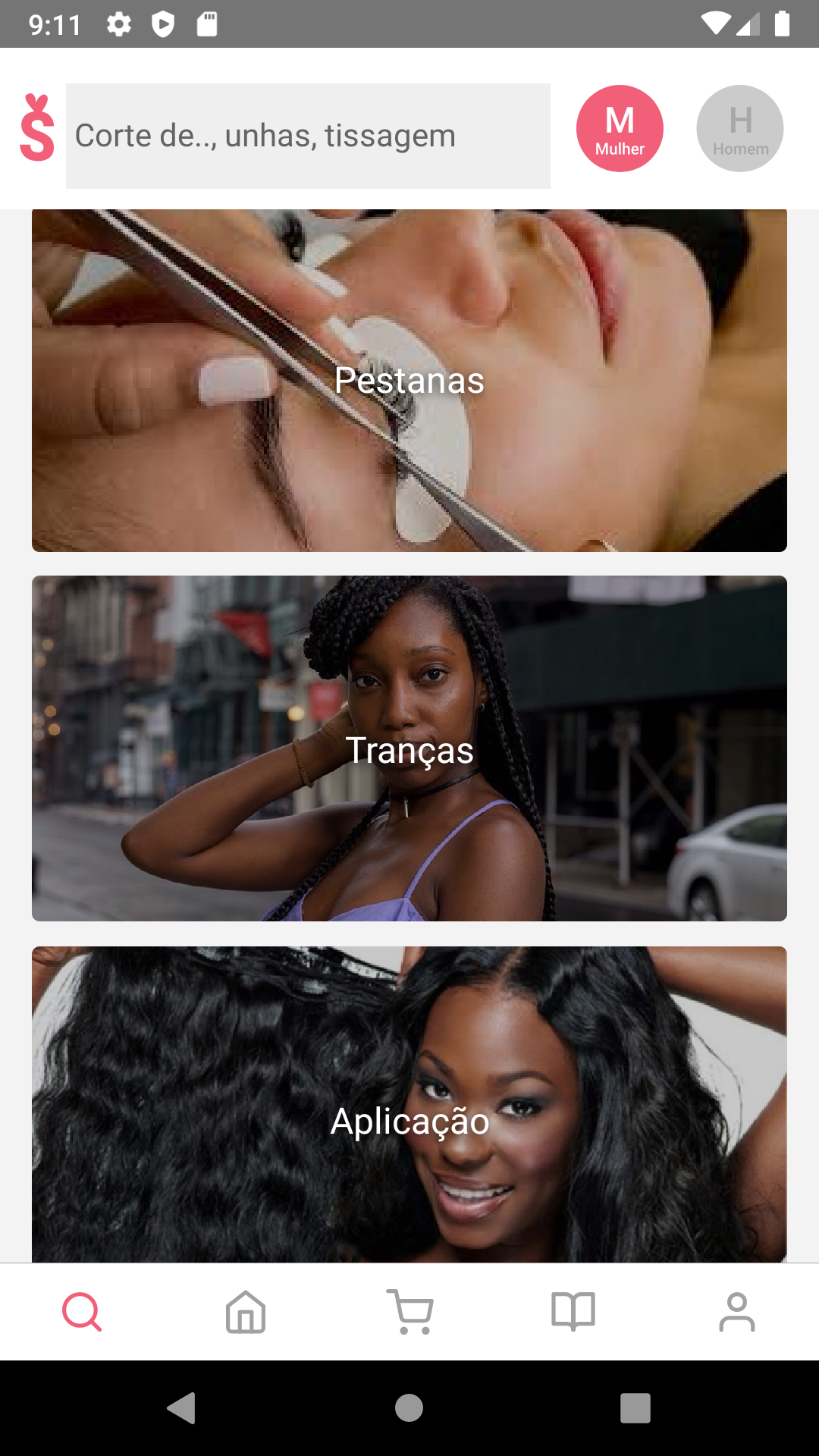Go to the home tab
The image size is (819, 1456).
point(246,1312)
